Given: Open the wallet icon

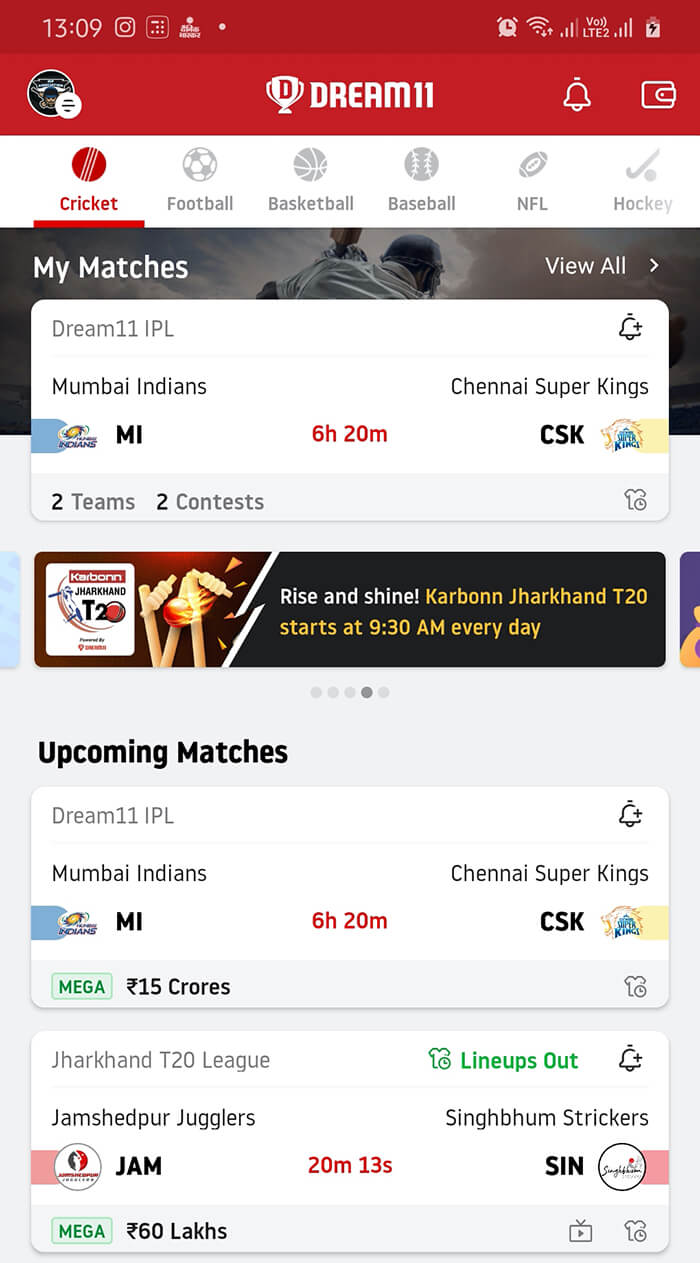Looking at the screenshot, I should pos(658,95).
